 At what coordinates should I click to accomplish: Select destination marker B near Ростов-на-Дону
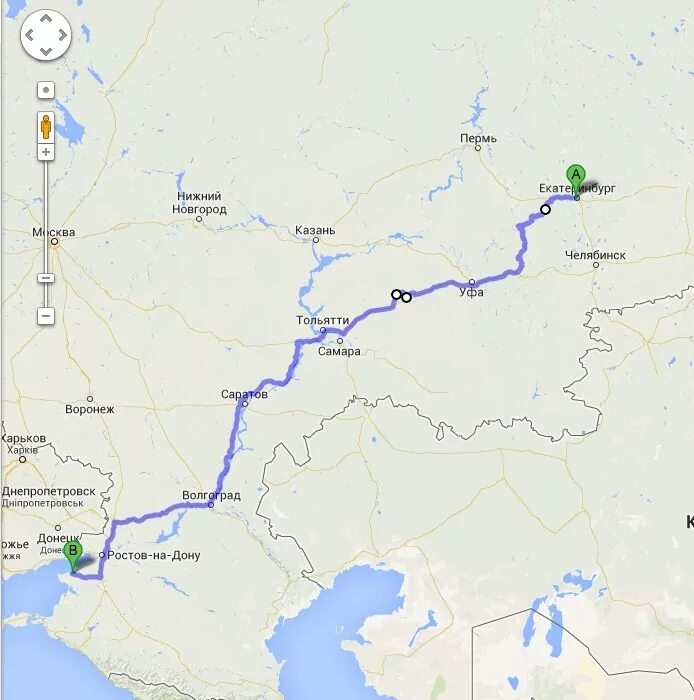(x=72, y=553)
